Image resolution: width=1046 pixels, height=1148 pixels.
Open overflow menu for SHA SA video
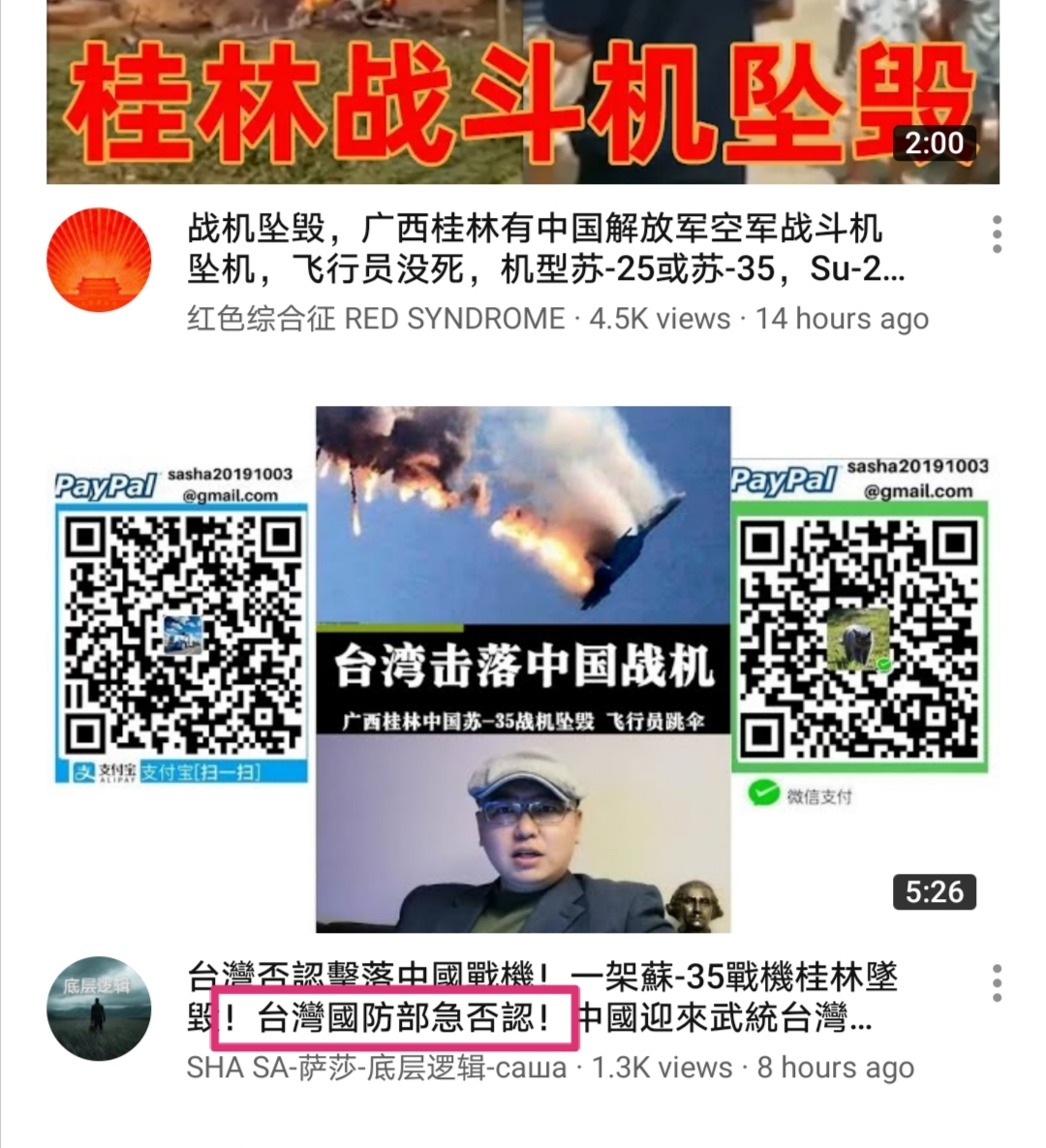coord(997,983)
